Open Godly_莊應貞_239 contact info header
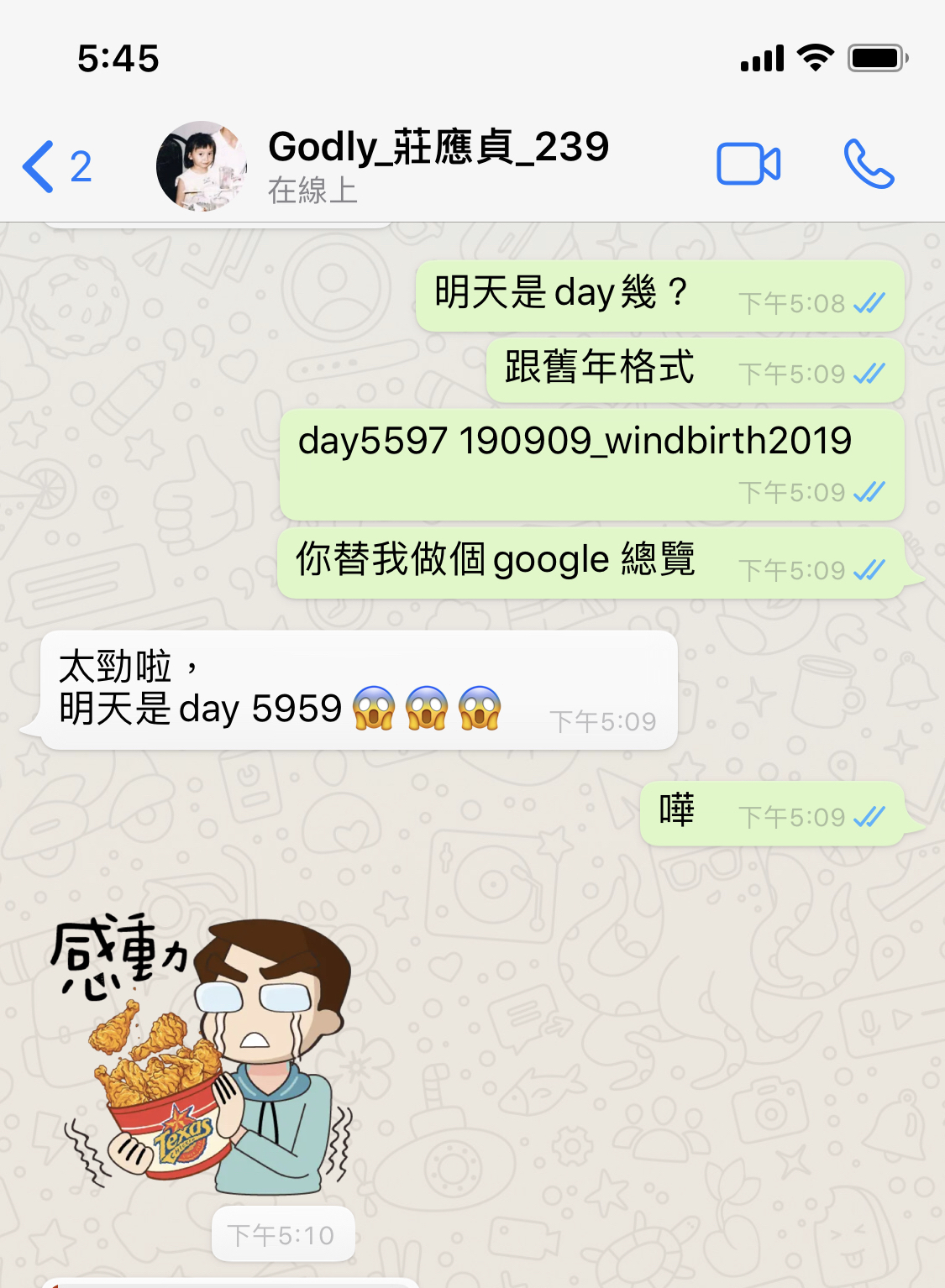The width and height of the screenshot is (945, 1288). click(437, 164)
